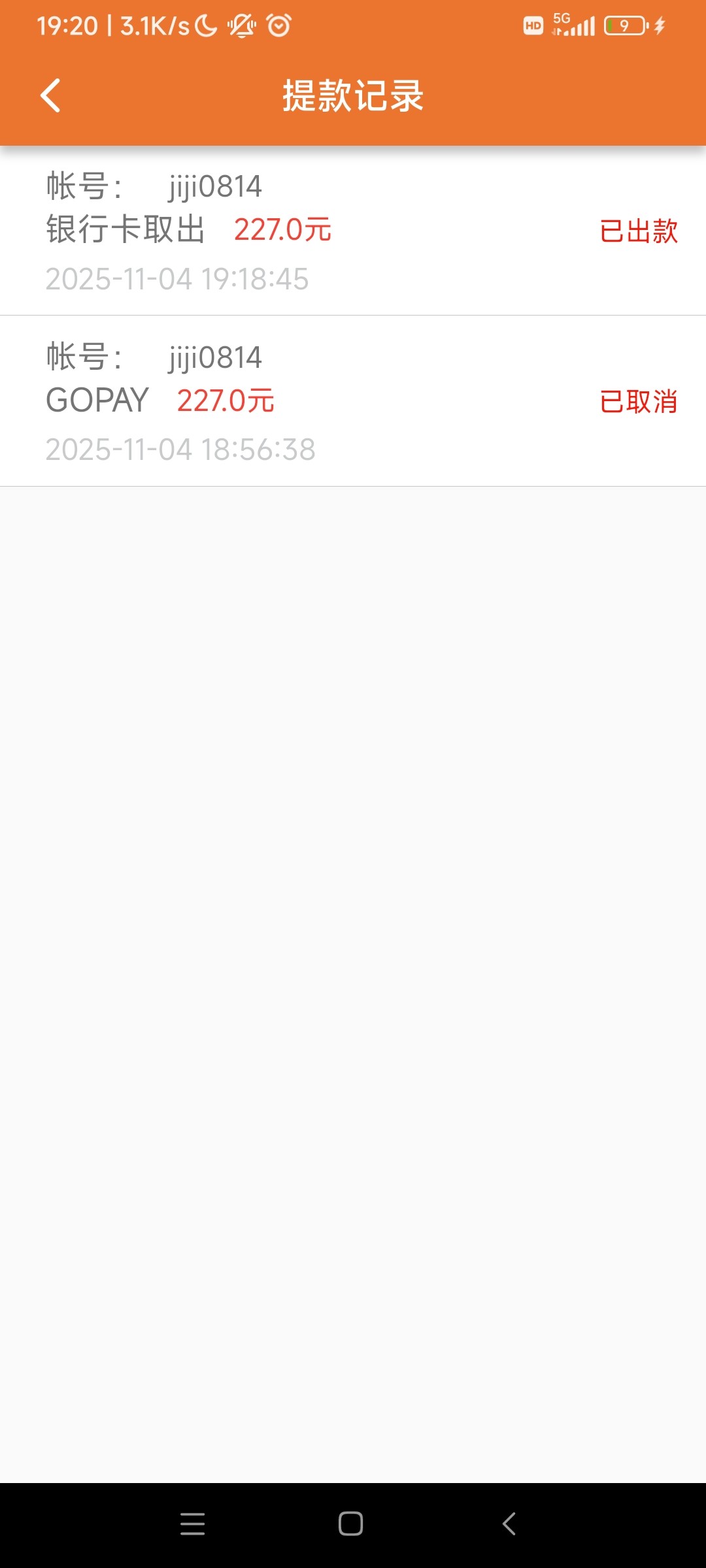Open the GOPAY withdrawal record
The image size is (706, 1568).
pos(353,401)
